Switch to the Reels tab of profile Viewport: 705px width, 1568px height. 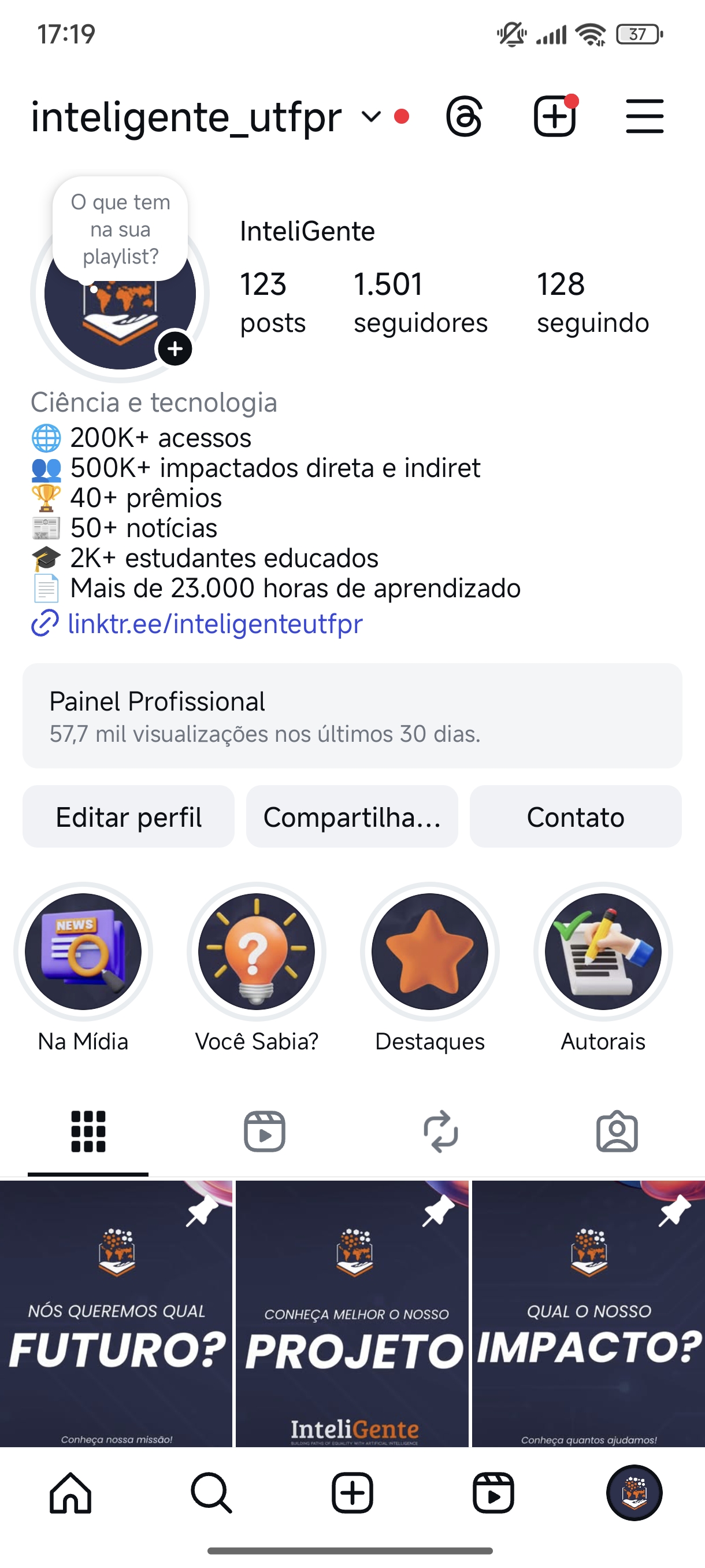pos(264,1131)
